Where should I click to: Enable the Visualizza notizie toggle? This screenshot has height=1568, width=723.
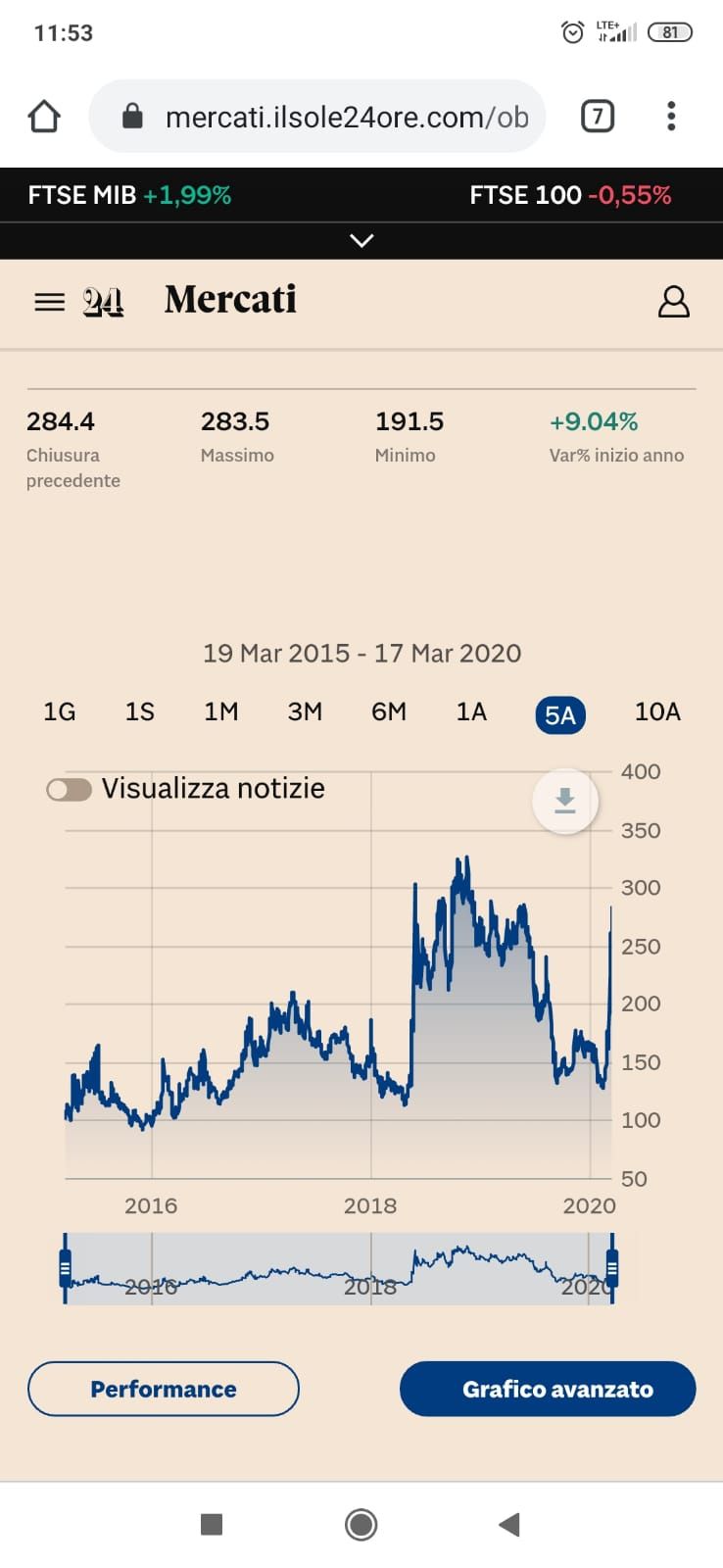70,790
